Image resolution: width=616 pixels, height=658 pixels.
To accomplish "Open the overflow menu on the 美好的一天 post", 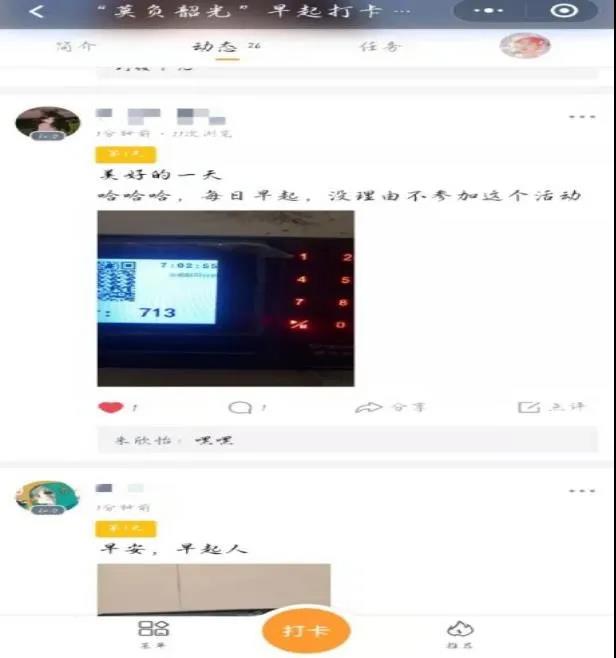I will [581, 117].
